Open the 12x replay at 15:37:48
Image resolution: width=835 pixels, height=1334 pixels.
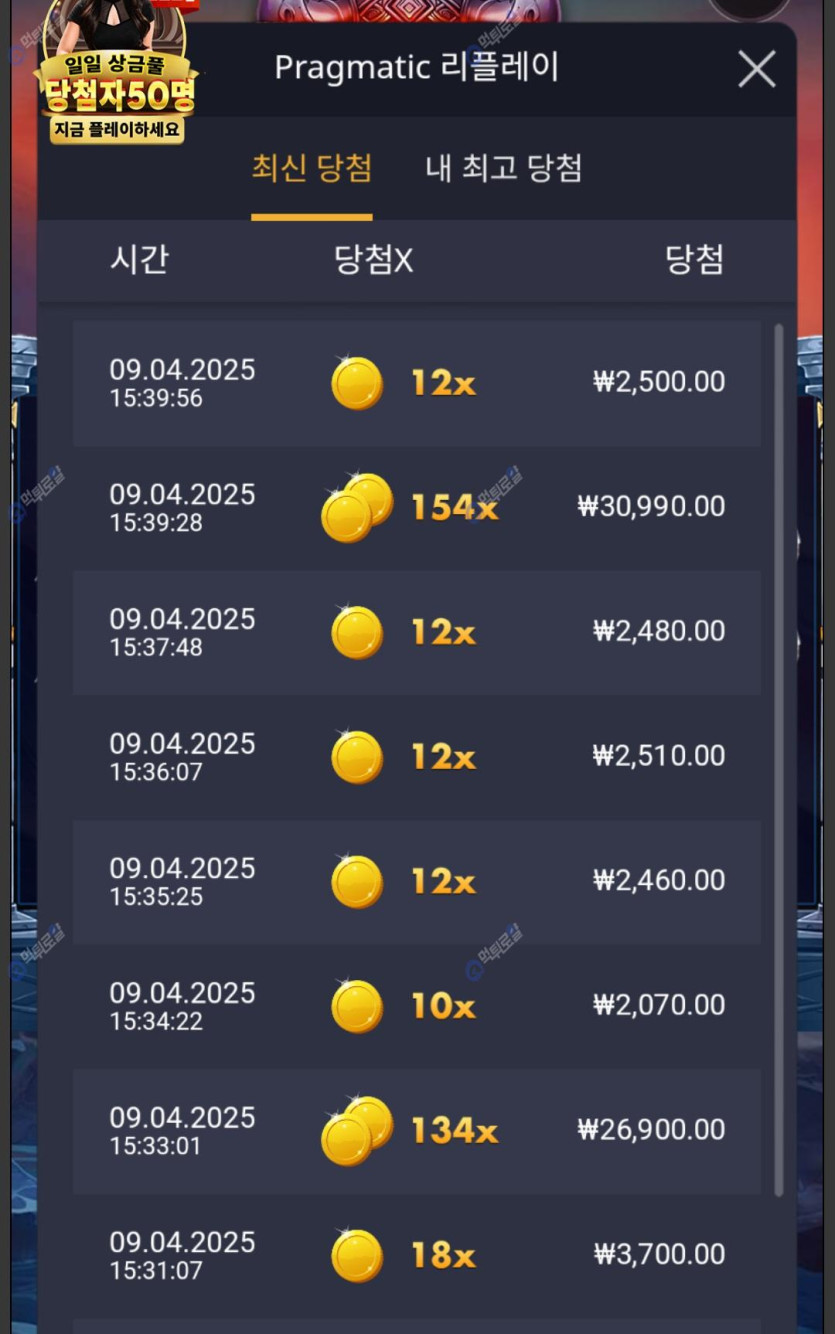coord(416,632)
